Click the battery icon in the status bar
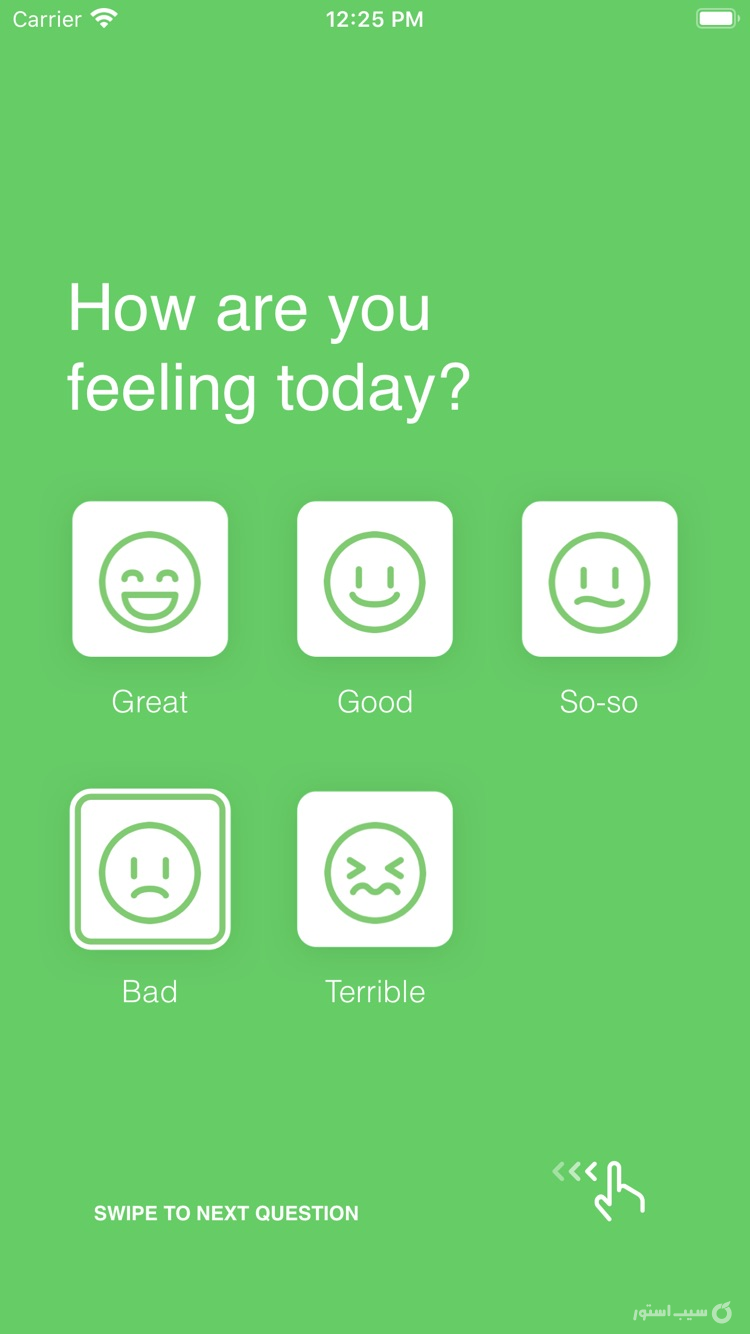Image resolution: width=750 pixels, height=1334 pixels. tap(717, 17)
